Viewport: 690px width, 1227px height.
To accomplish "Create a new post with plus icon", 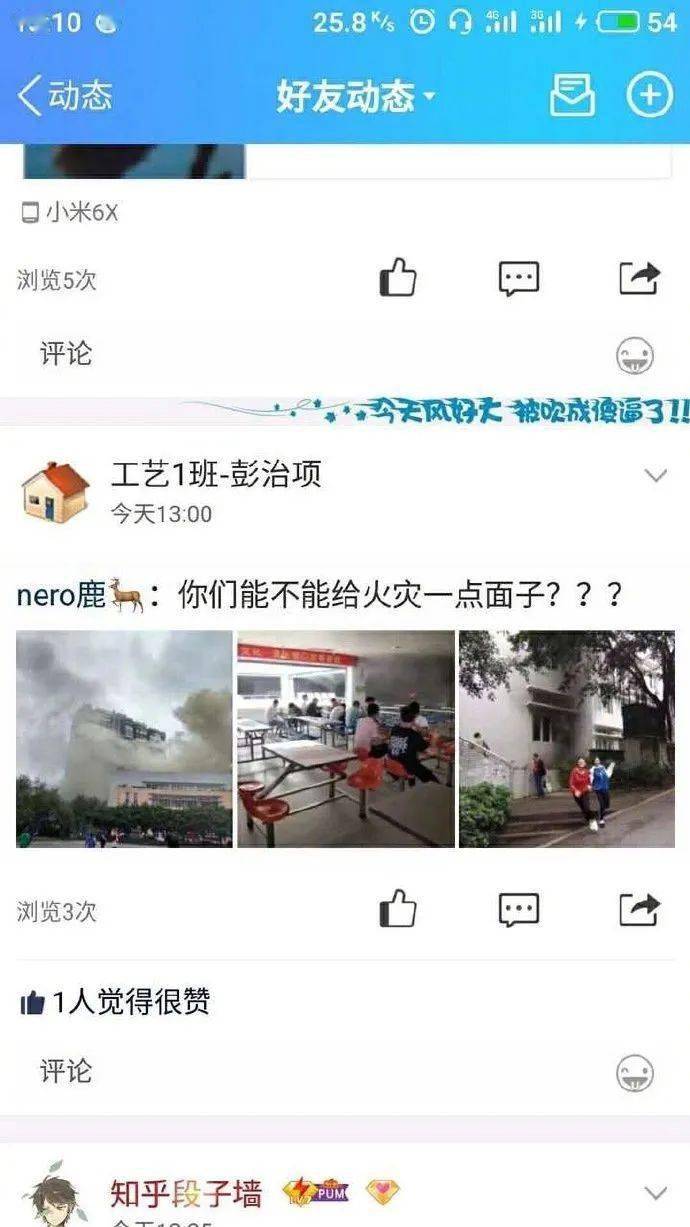I will click(x=649, y=96).
